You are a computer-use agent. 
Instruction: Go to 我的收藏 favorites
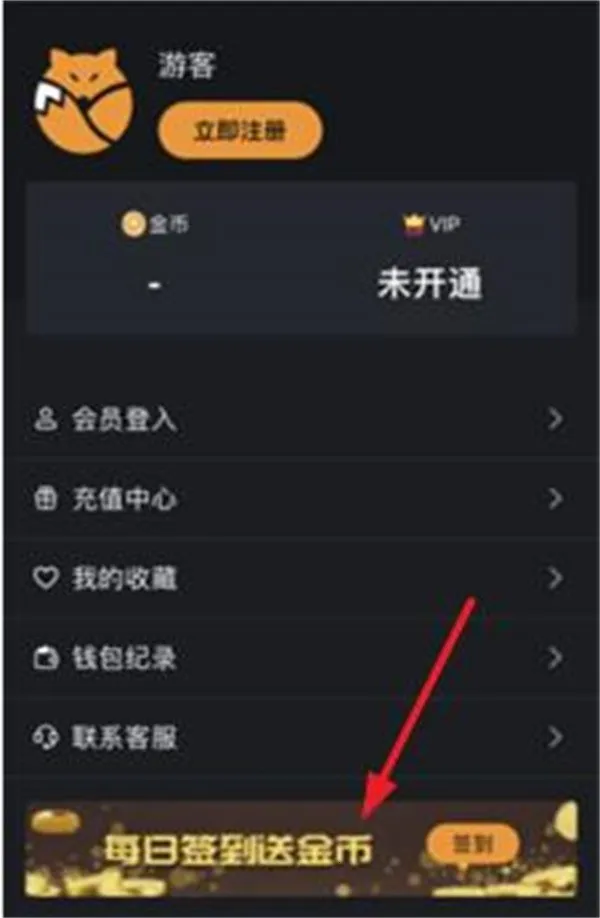tap(300, 579)
